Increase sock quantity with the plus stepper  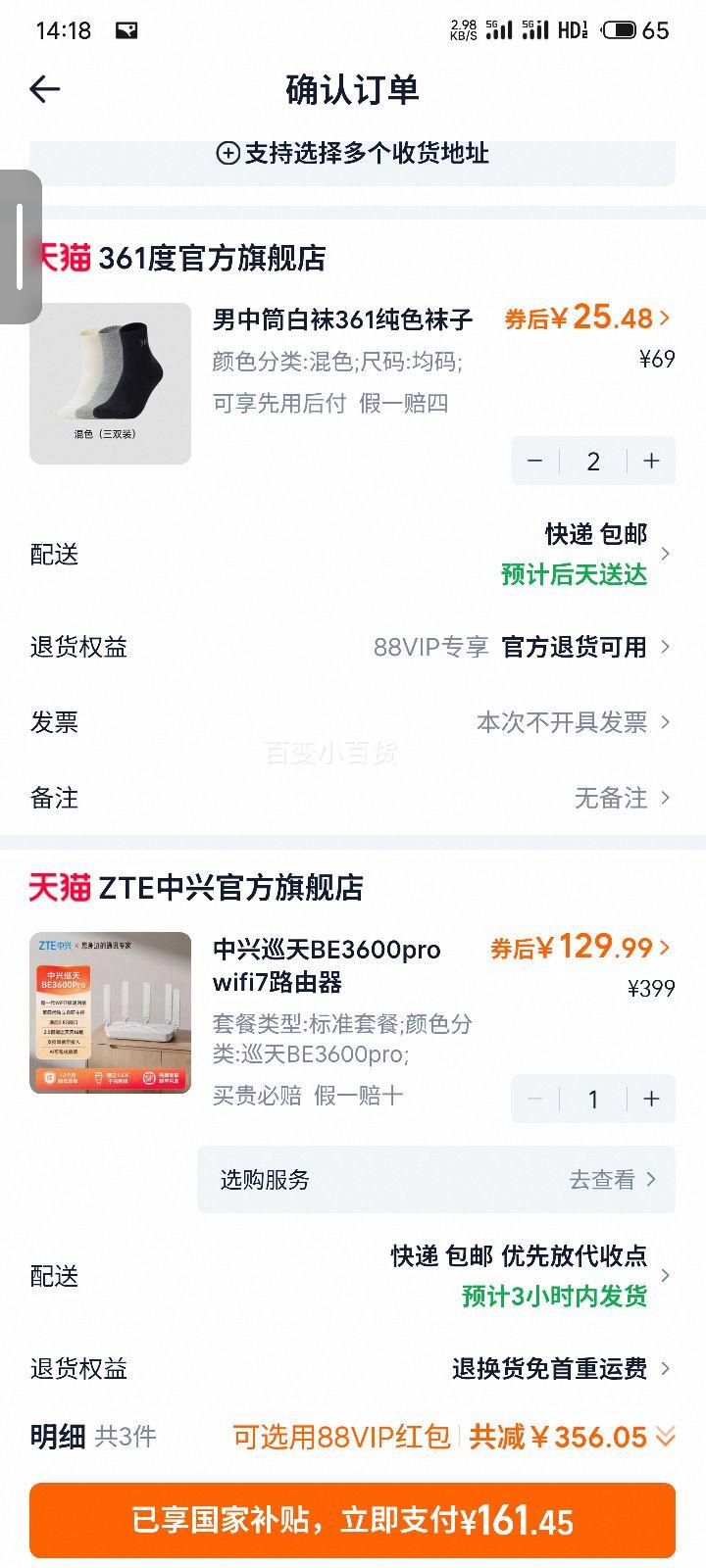point(651,461)
